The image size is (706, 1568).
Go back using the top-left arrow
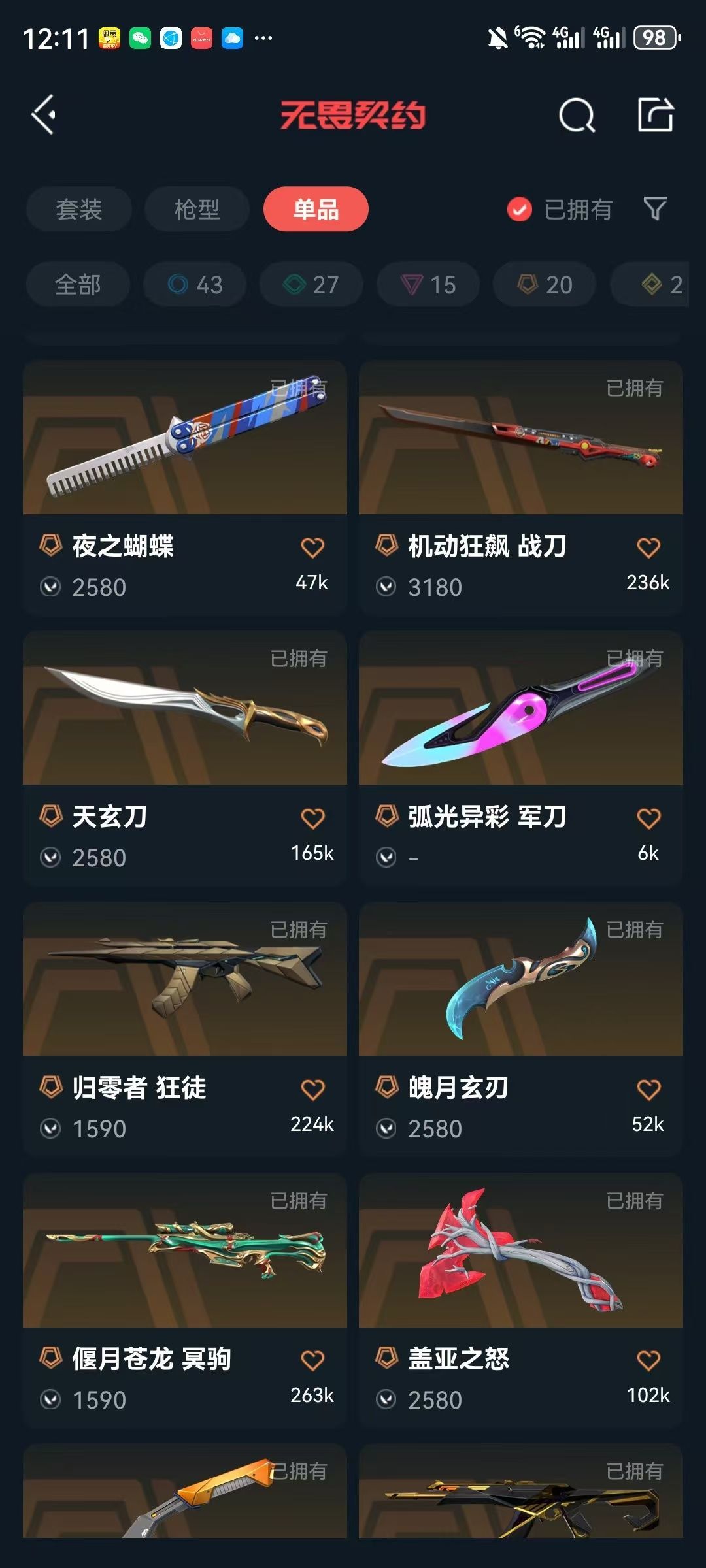coord(44,115)
